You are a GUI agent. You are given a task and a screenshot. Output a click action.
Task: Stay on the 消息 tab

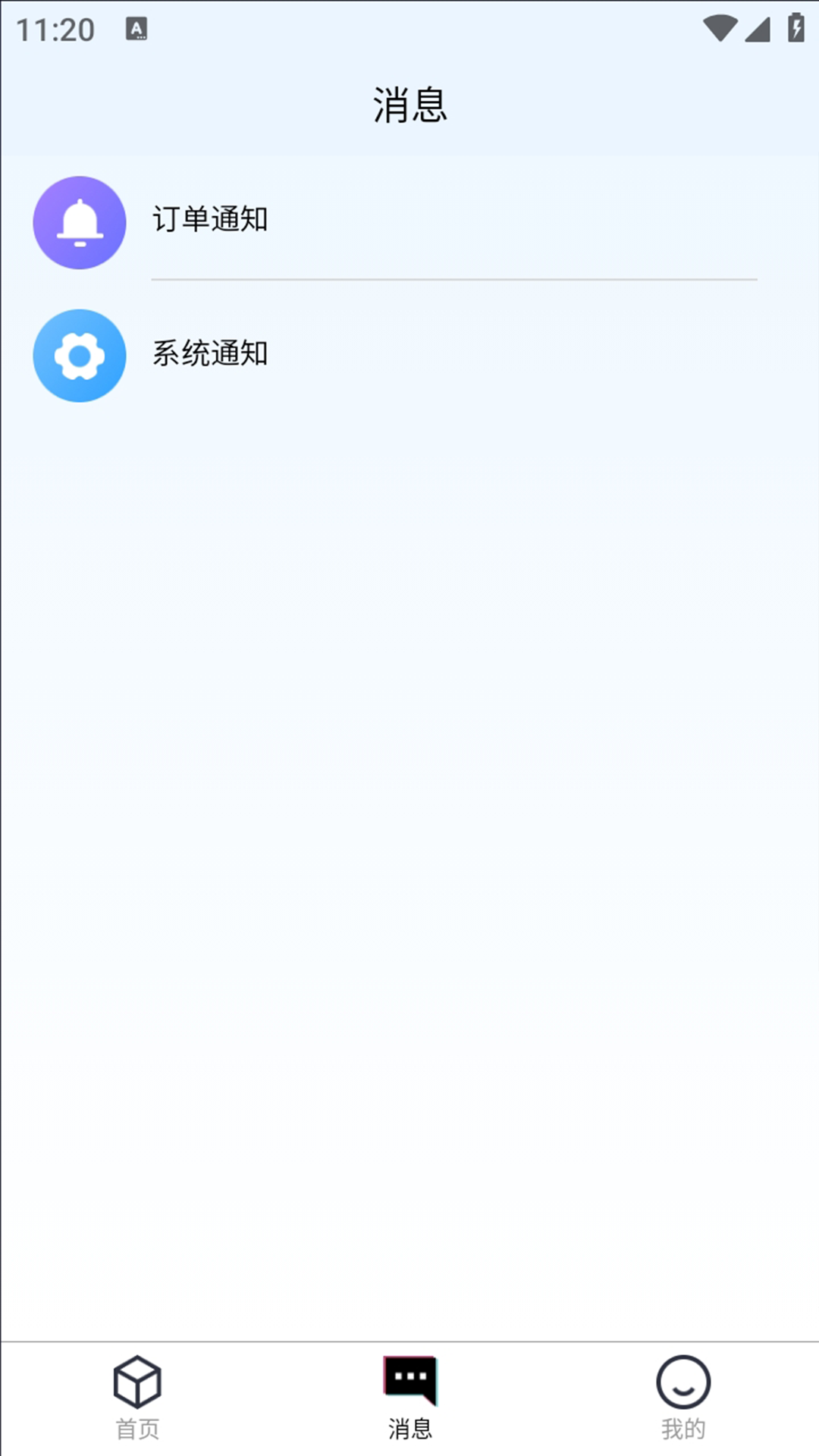(x=409, y=1424)
